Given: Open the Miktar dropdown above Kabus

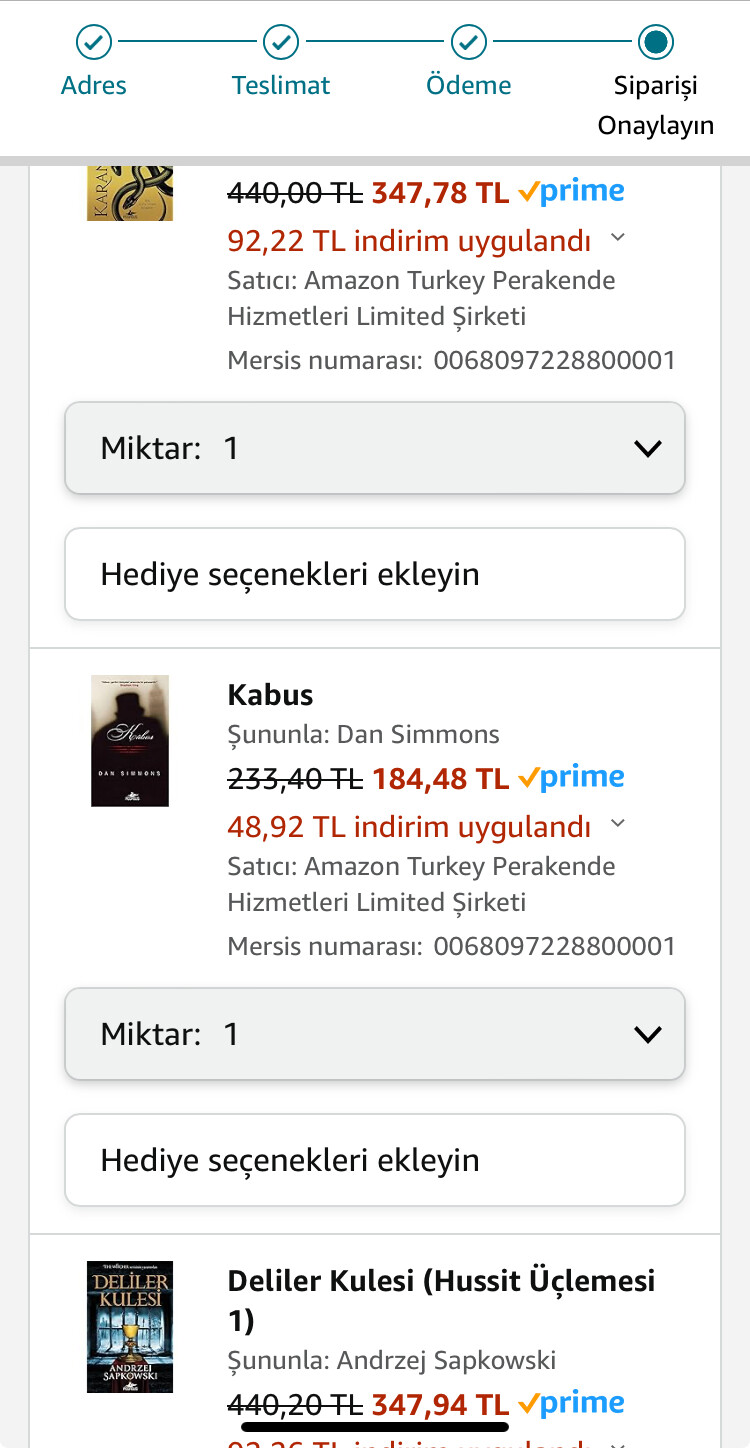Looking at the screenshot, I should point(375,448).
